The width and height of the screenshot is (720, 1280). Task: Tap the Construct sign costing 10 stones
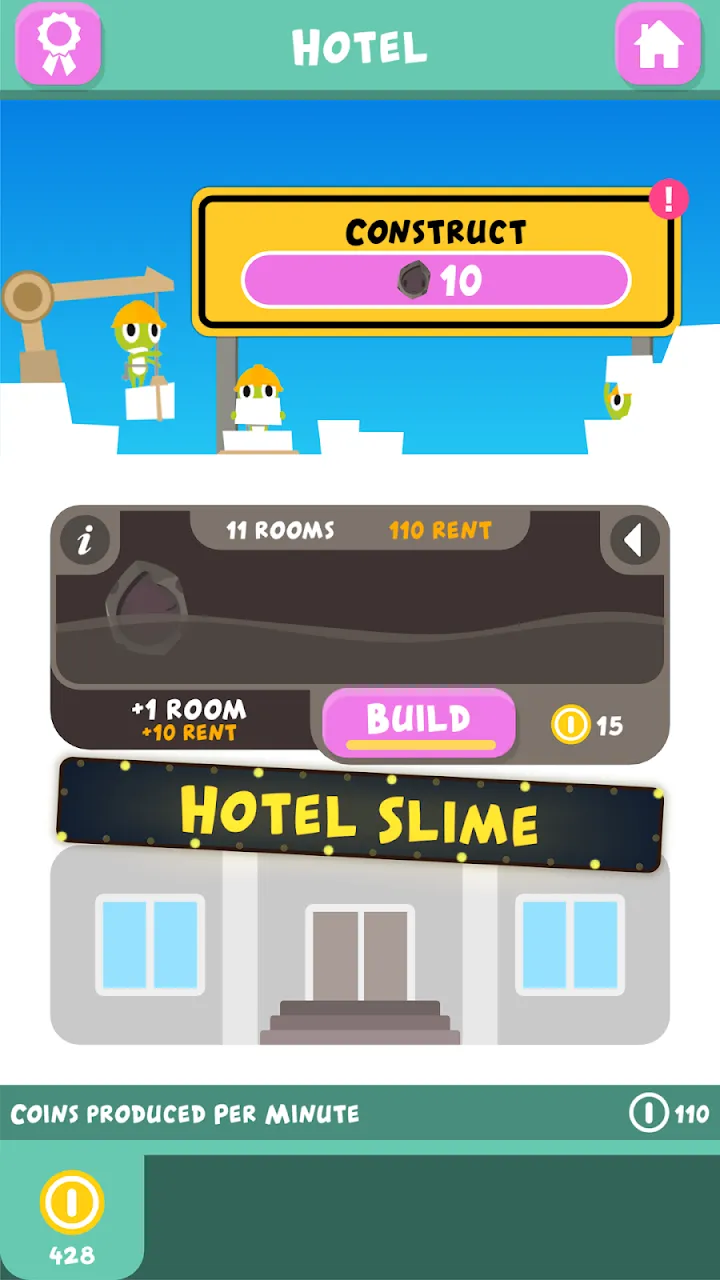(436, 262)
